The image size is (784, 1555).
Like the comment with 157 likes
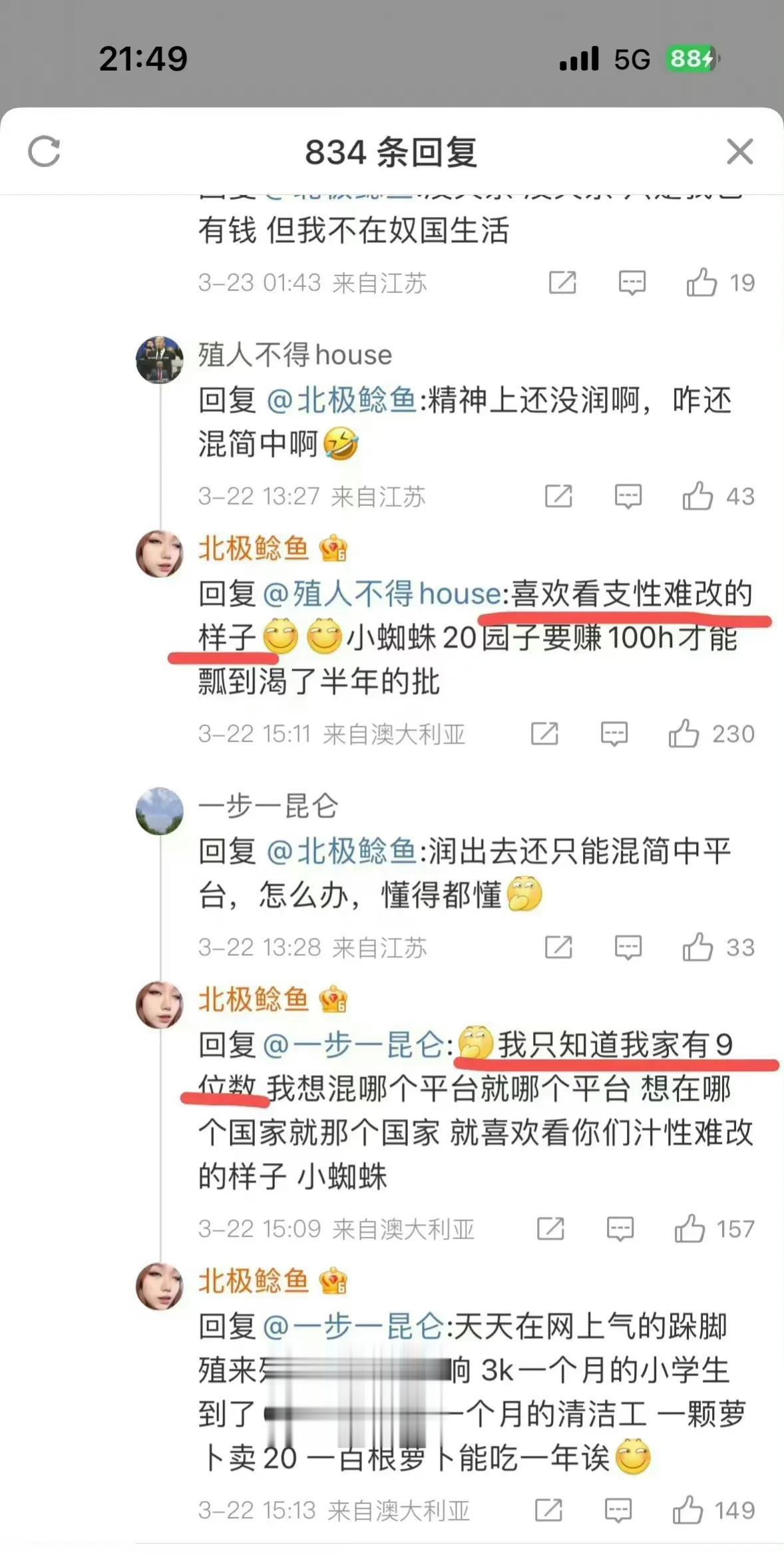pyautogui.click(x=689, y=1229)
